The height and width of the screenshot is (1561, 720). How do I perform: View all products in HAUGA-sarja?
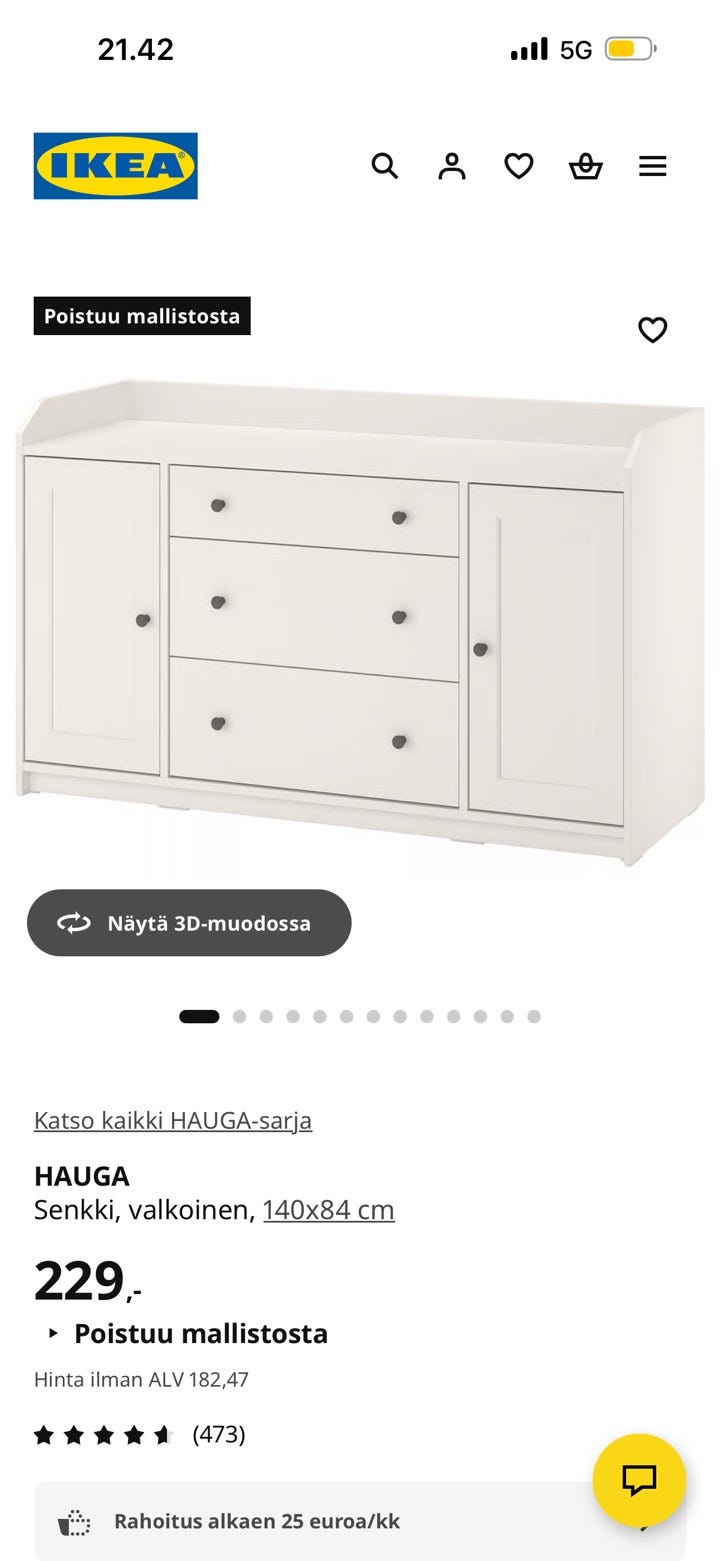point(172,1120)
